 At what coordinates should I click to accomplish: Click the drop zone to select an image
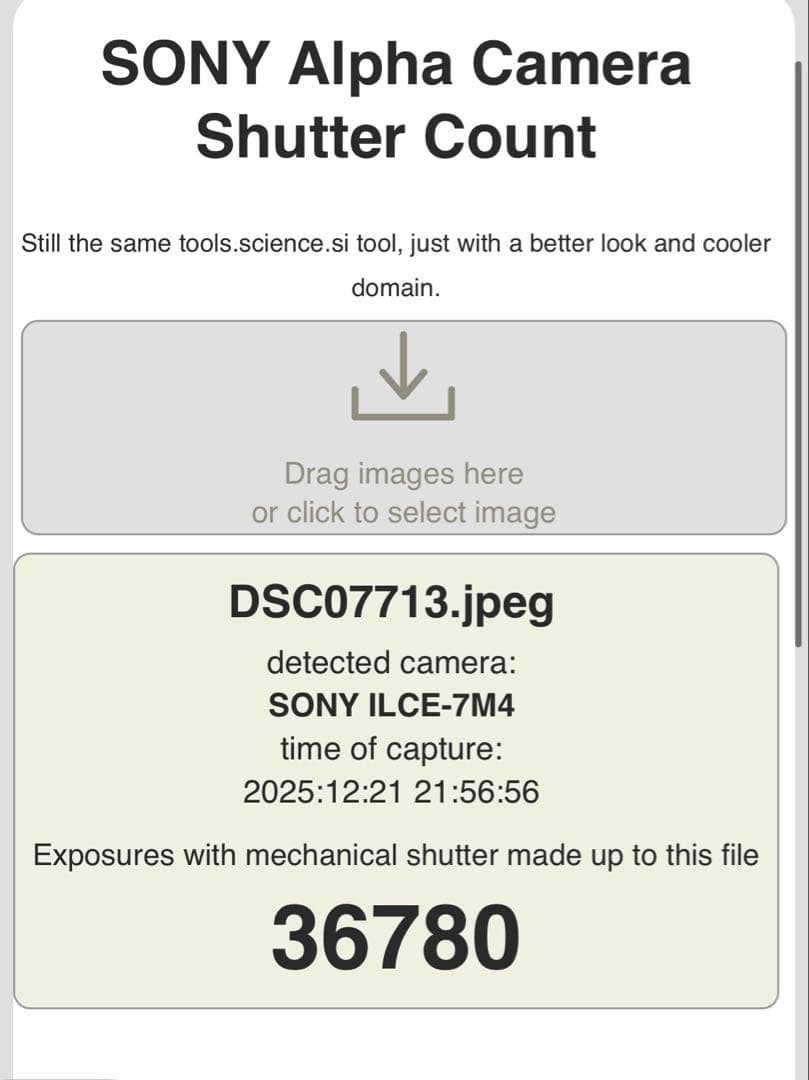point(403,428)
